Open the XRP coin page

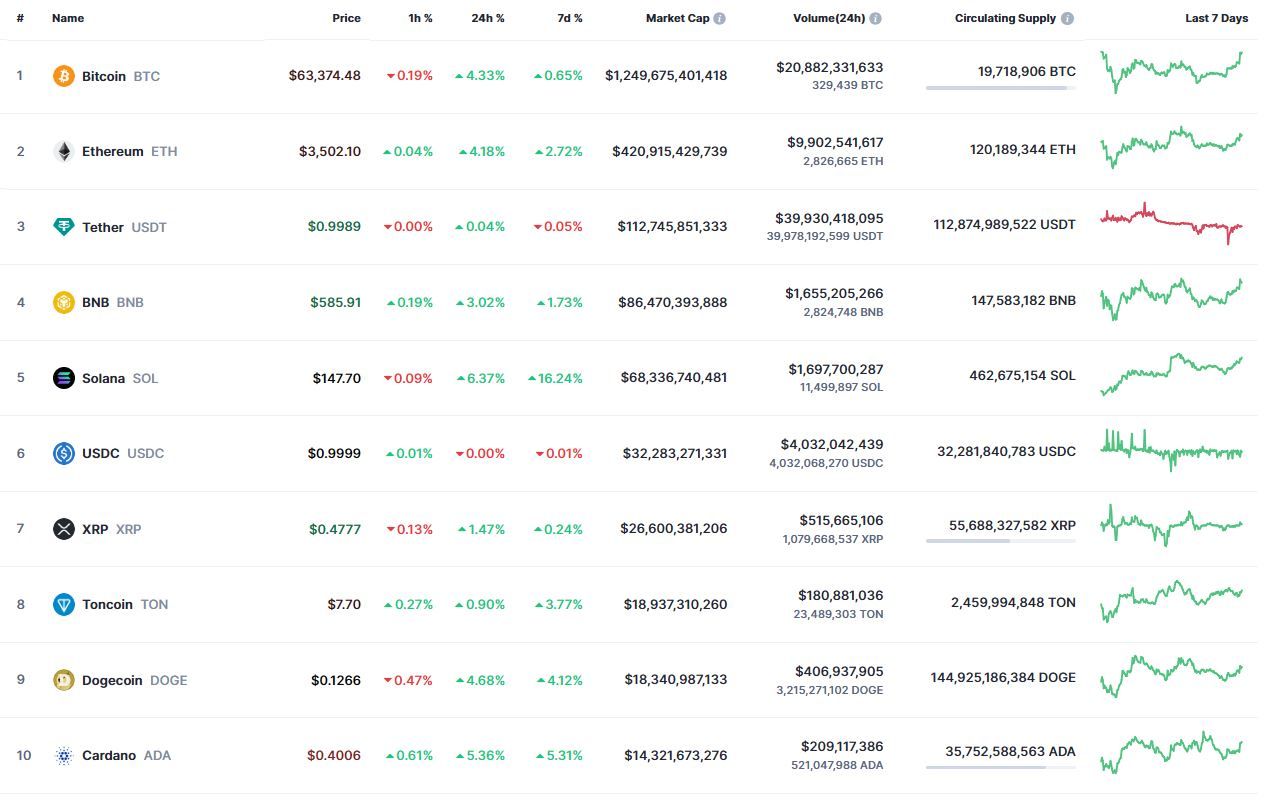tap(95, 529)
